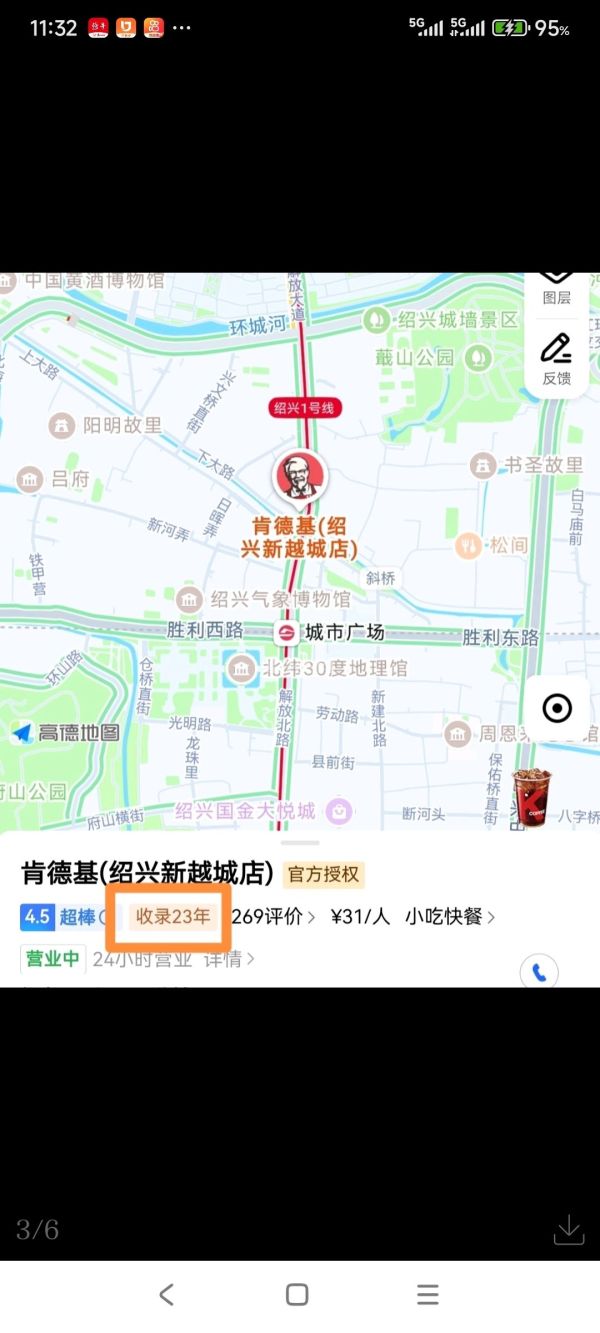Download the current image
This screenshot has width=600, height=1333.
click(568, 1229)
